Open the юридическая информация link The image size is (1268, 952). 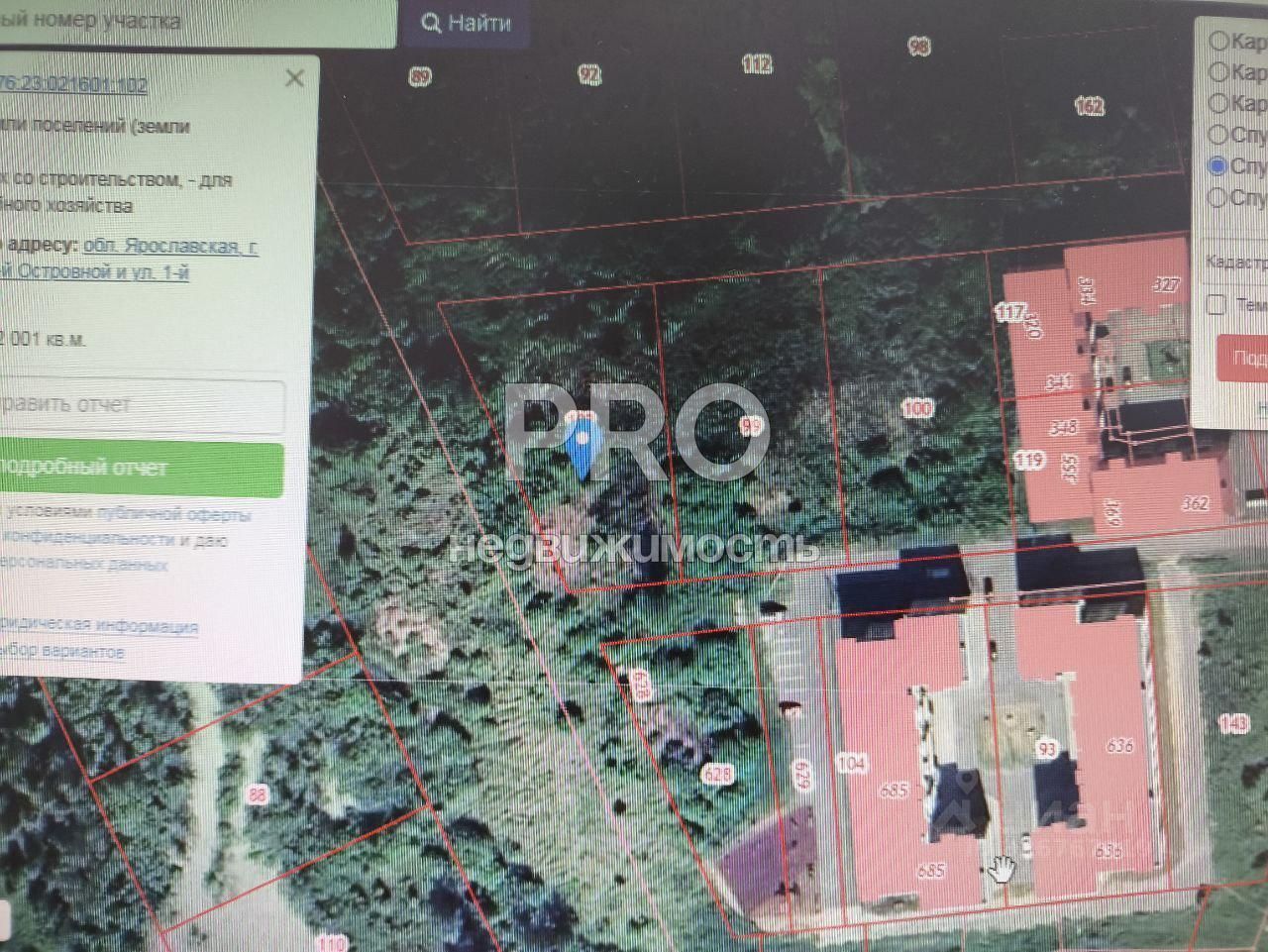(99, 626)
